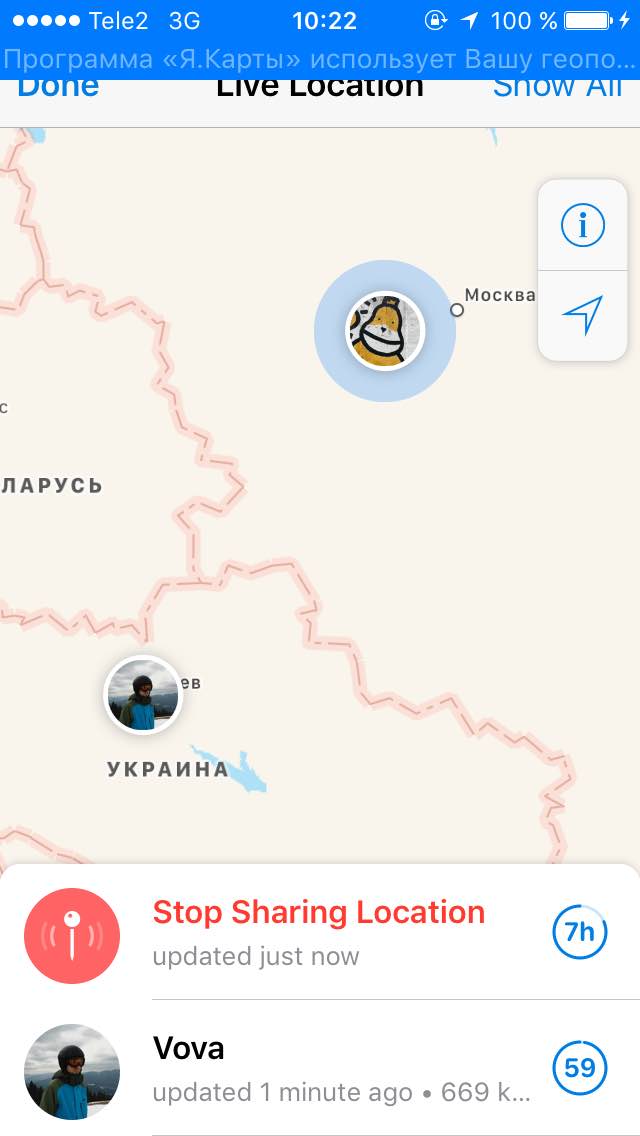Open Vova's live location row

(x=320, y=1068)
